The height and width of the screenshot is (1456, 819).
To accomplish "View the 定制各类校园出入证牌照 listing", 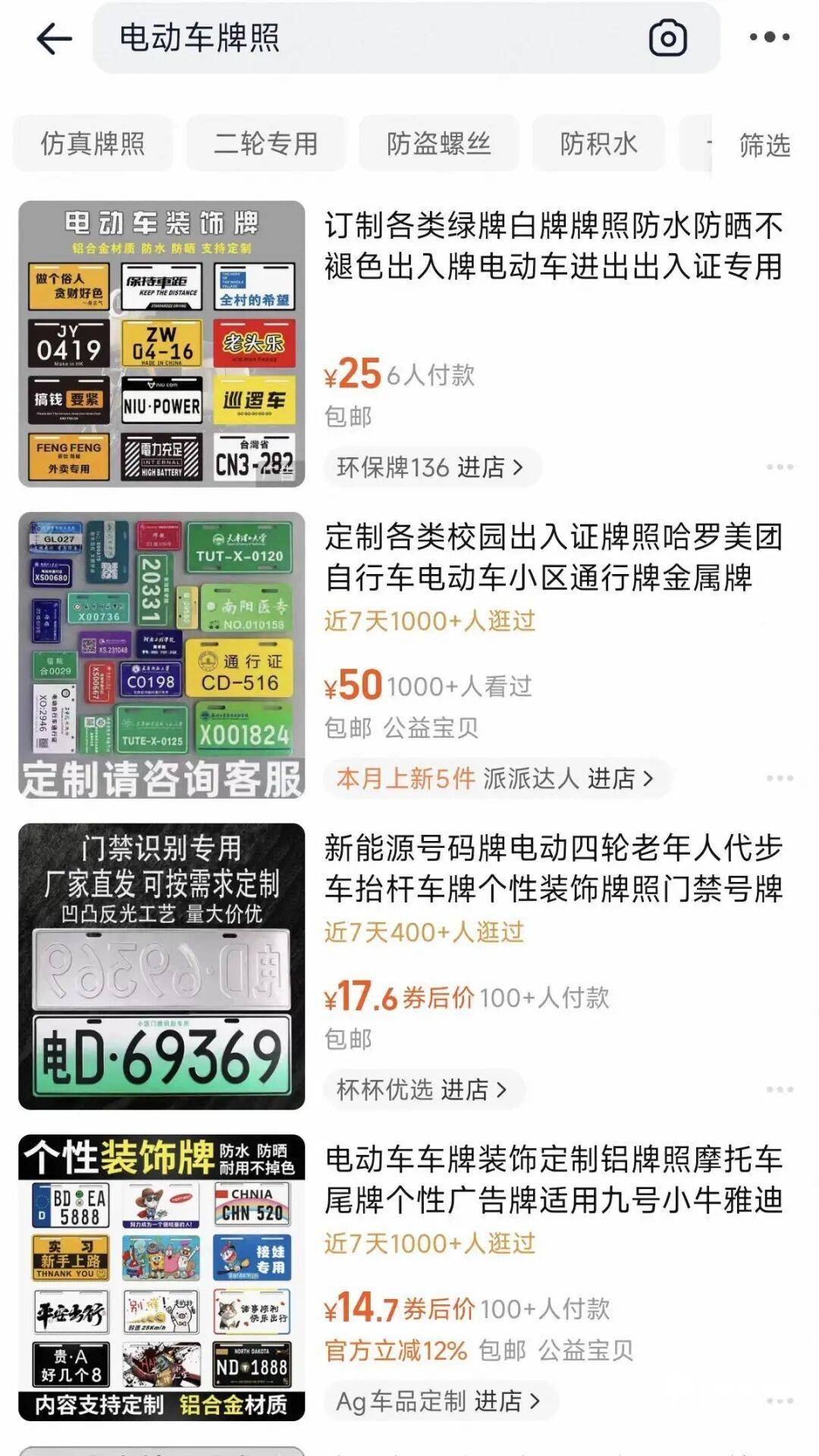I will pos(554,557).
